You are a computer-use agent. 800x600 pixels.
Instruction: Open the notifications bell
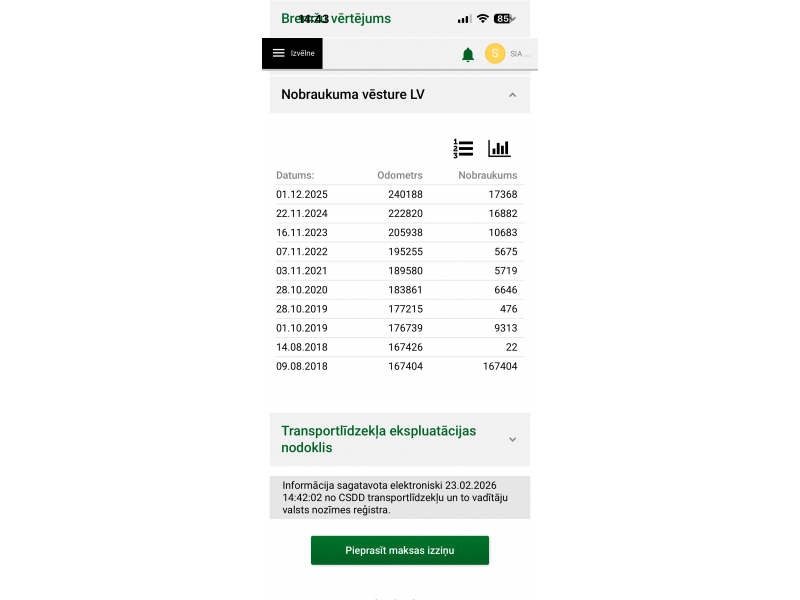(468, 54)
